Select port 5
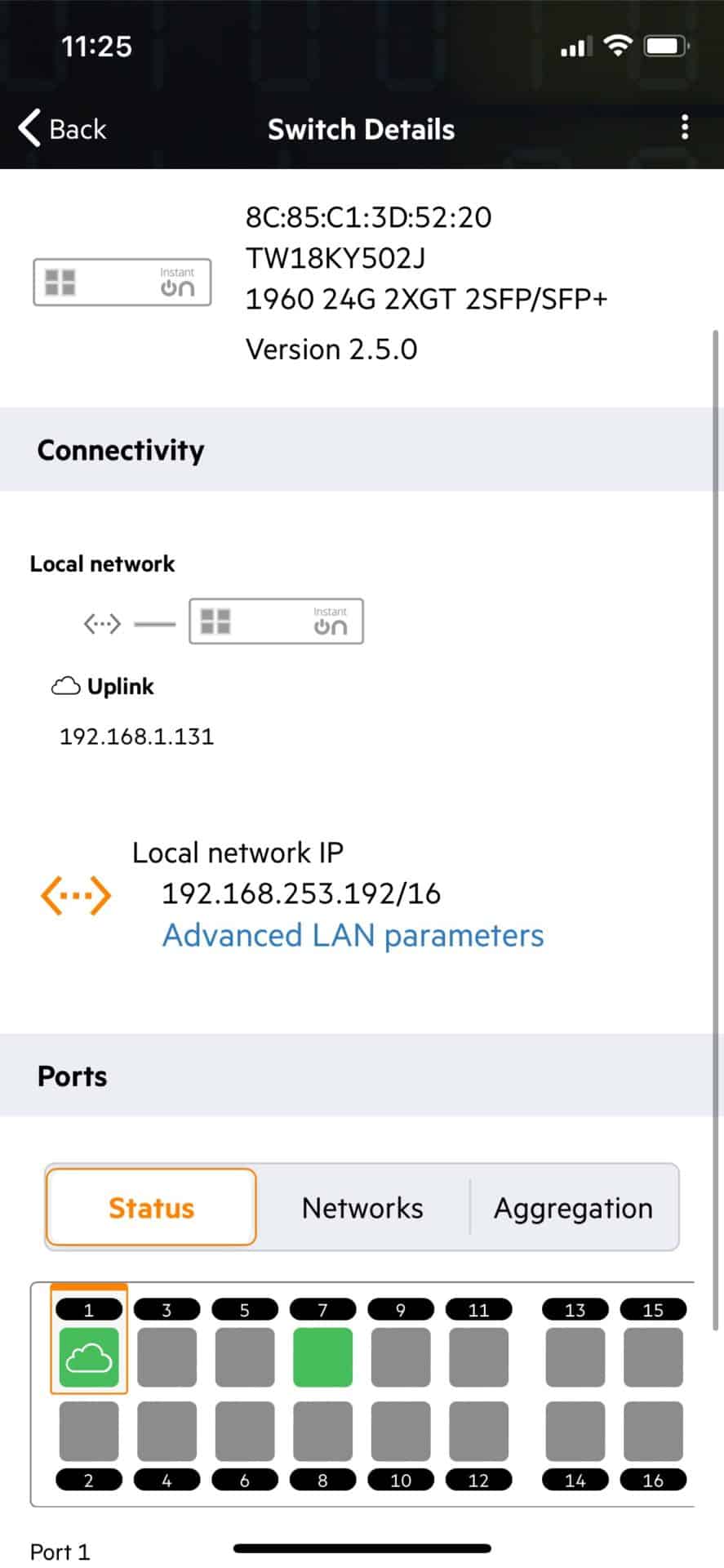This screenshot has width=724, height=1568. click(245, 1357)
